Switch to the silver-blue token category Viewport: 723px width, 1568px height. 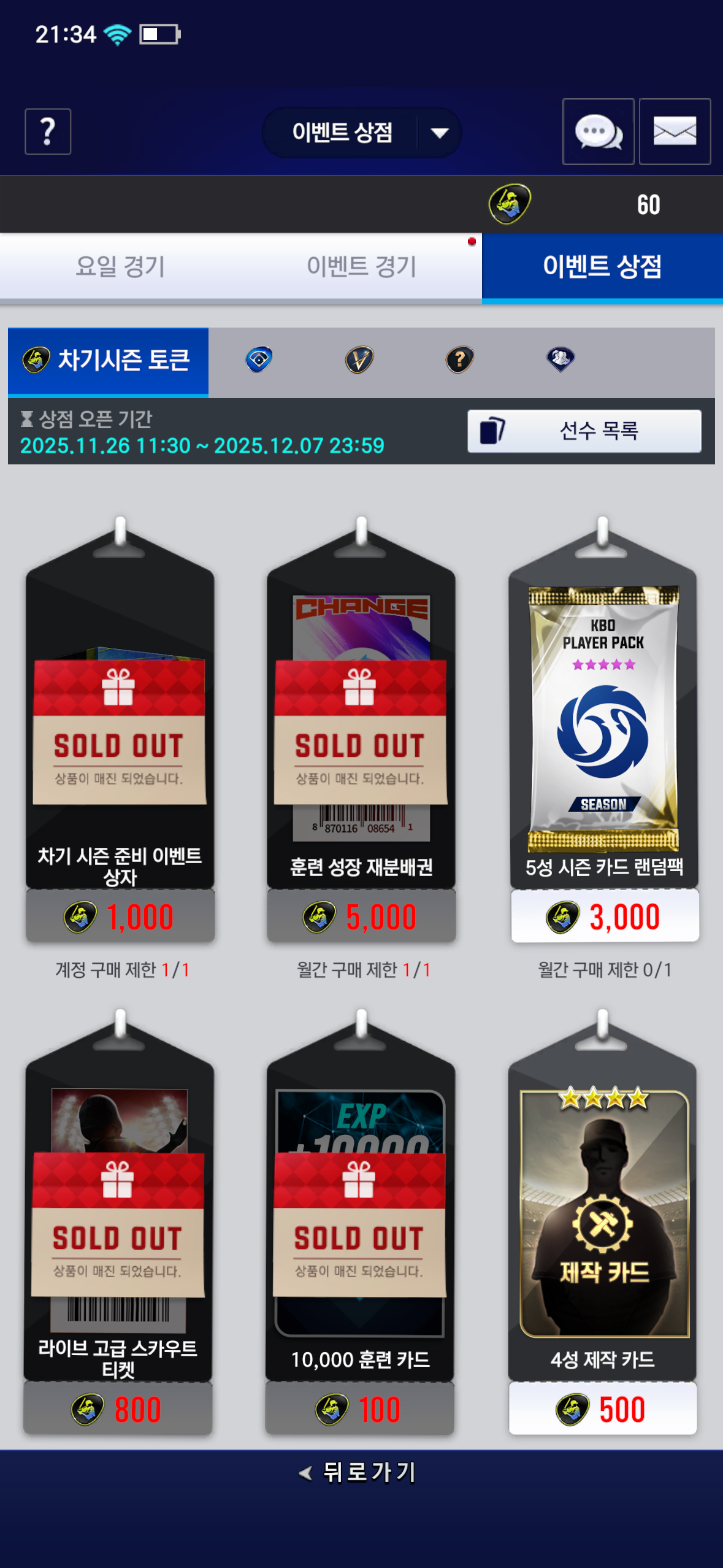point(560,360)
